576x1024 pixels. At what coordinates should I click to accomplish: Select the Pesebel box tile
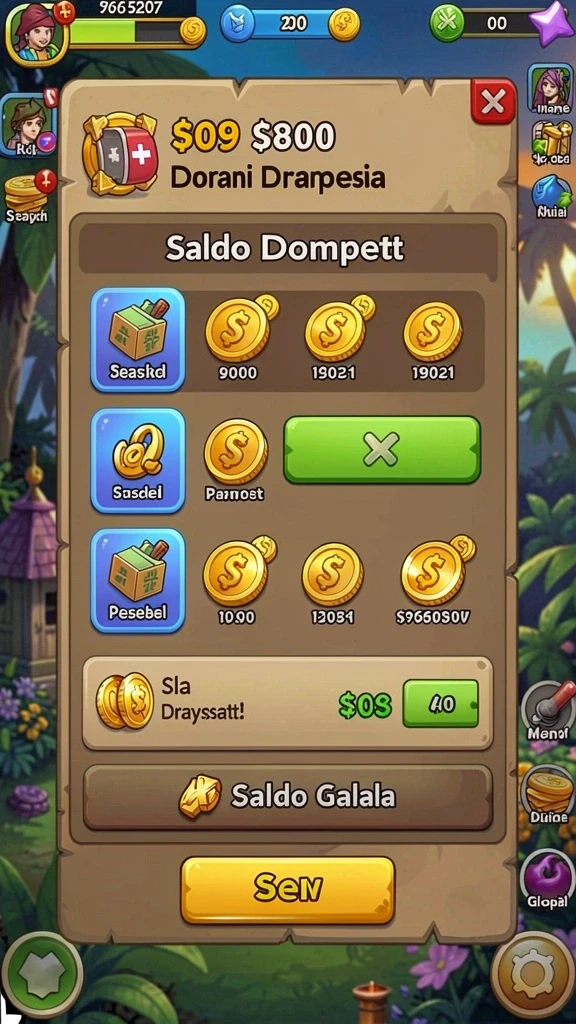click(138, 581)
